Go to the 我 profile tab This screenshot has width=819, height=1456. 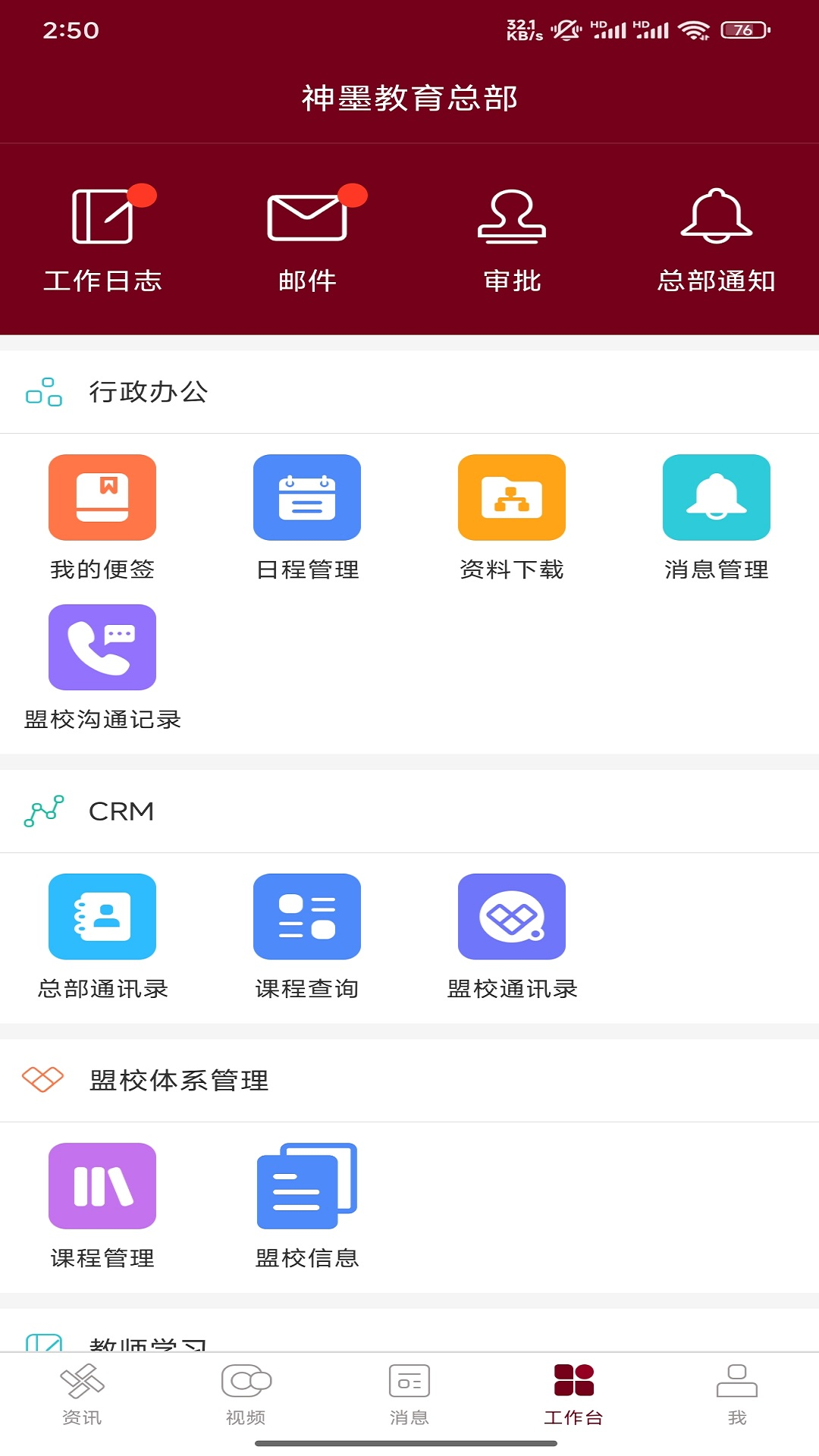point(737,1395)
